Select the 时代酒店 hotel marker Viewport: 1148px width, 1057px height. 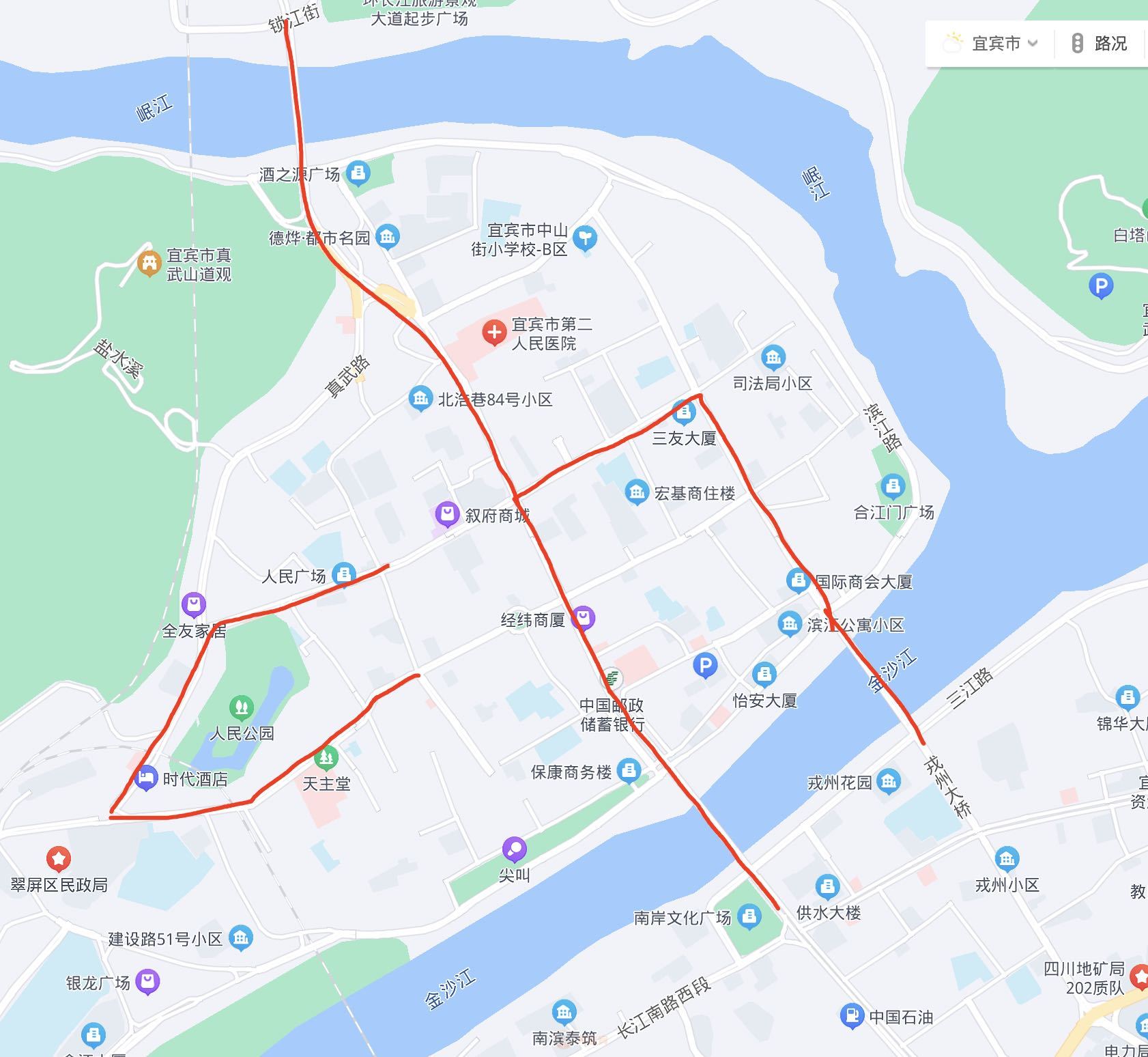coord(145,778)
